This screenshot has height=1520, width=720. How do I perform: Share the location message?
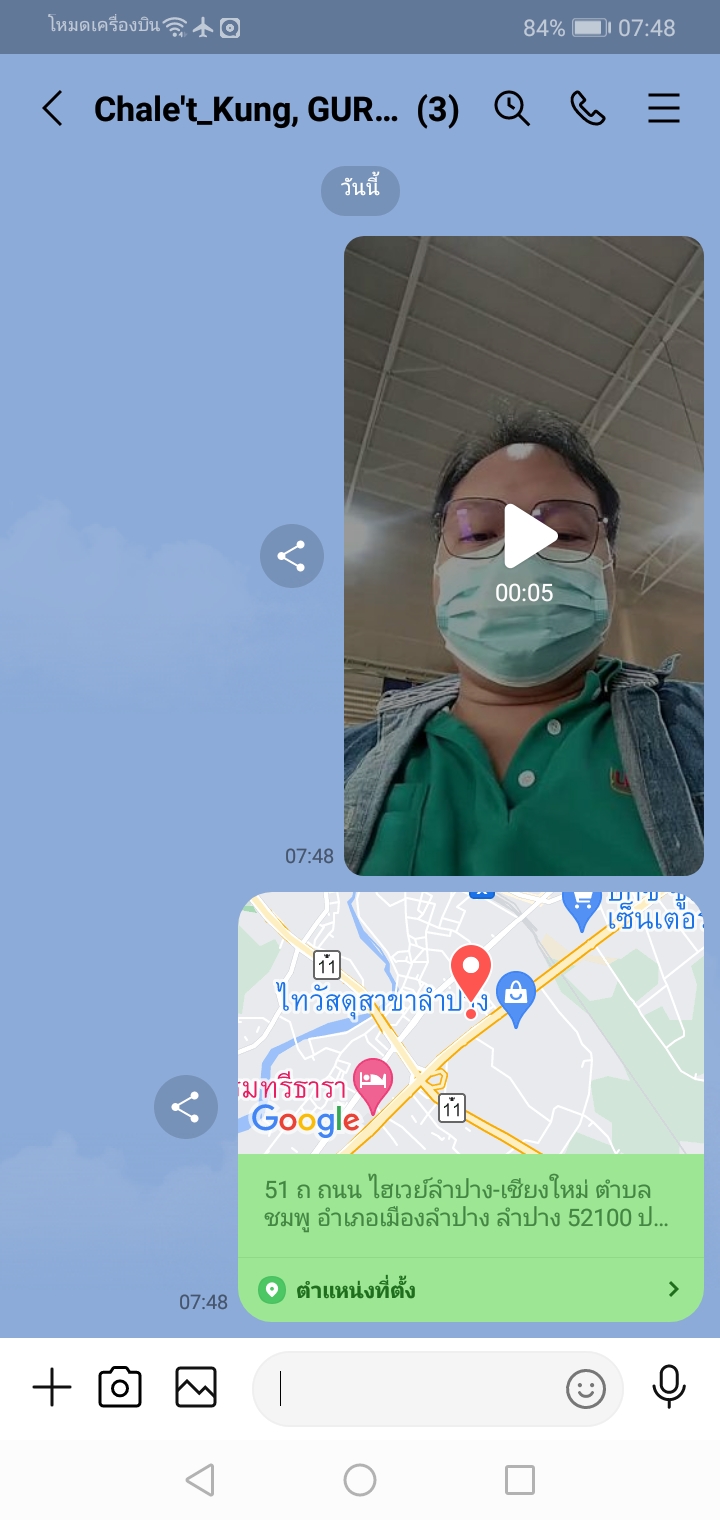pos(186,1107)
